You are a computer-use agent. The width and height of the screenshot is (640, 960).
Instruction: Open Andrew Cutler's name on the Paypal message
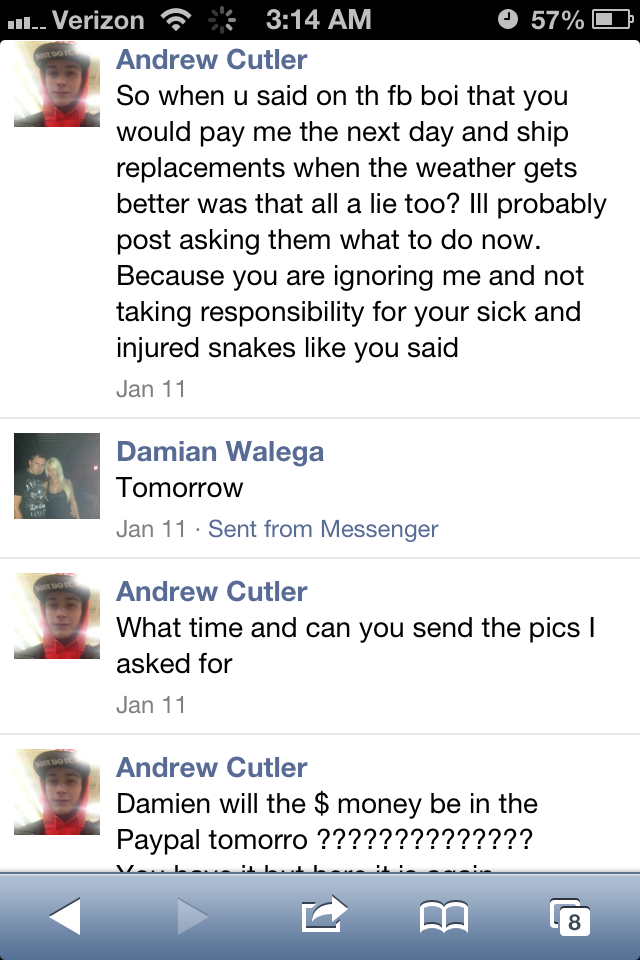pos(212,768)
